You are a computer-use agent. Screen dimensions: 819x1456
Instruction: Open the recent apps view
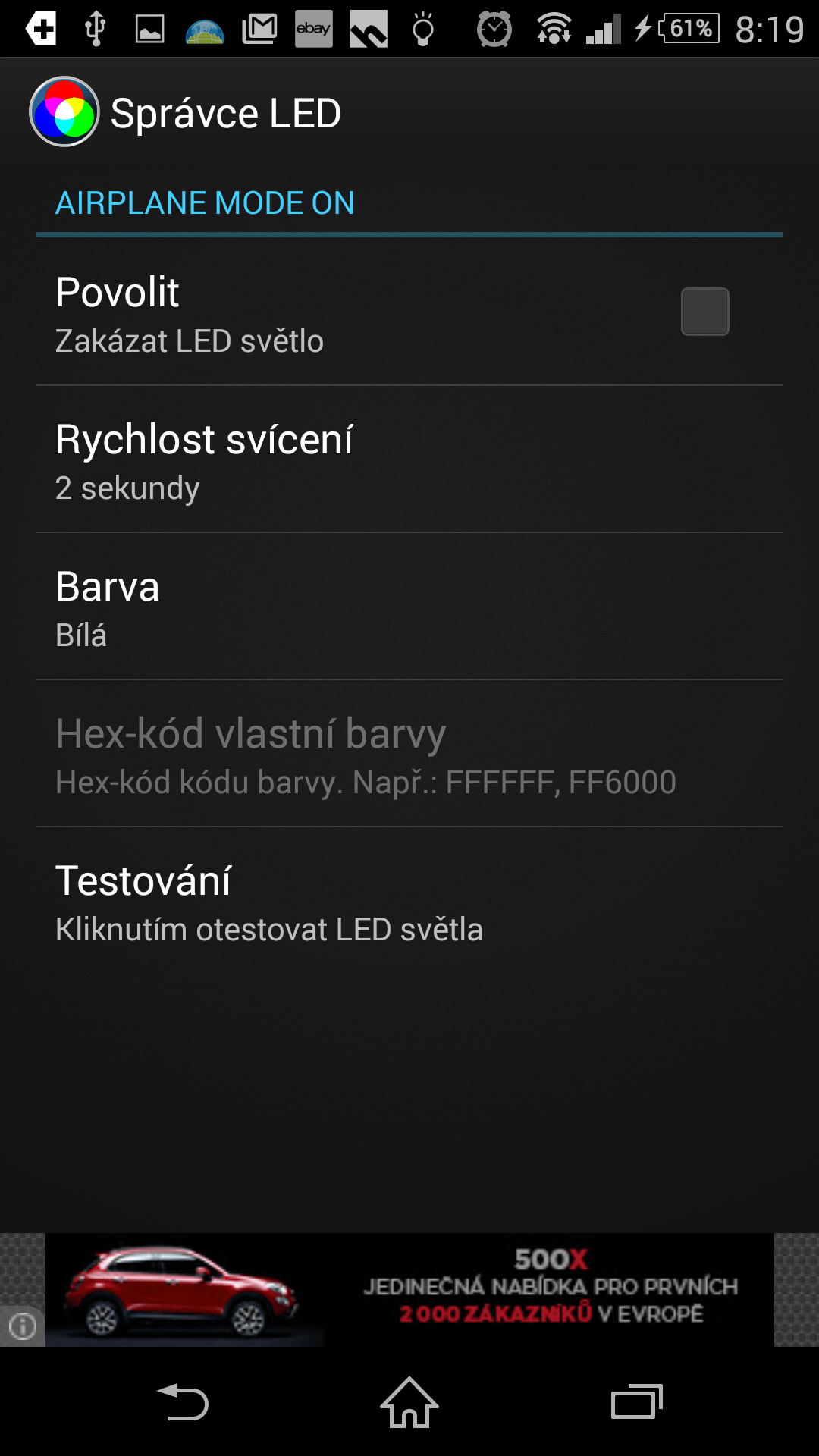637,1402
